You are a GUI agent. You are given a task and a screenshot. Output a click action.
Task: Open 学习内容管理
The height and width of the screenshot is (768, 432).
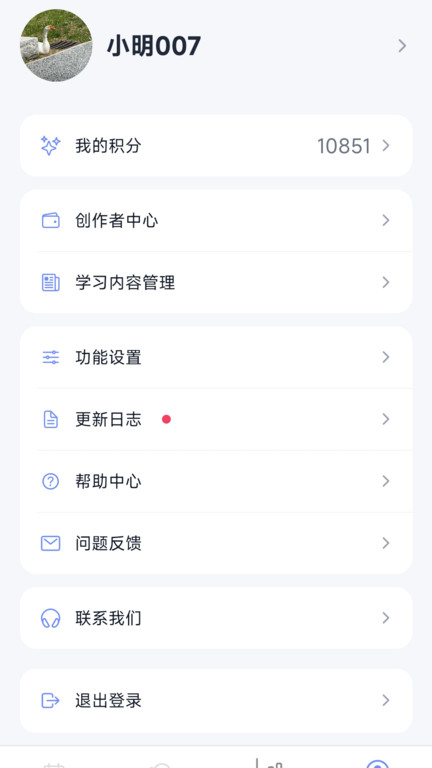216,282
